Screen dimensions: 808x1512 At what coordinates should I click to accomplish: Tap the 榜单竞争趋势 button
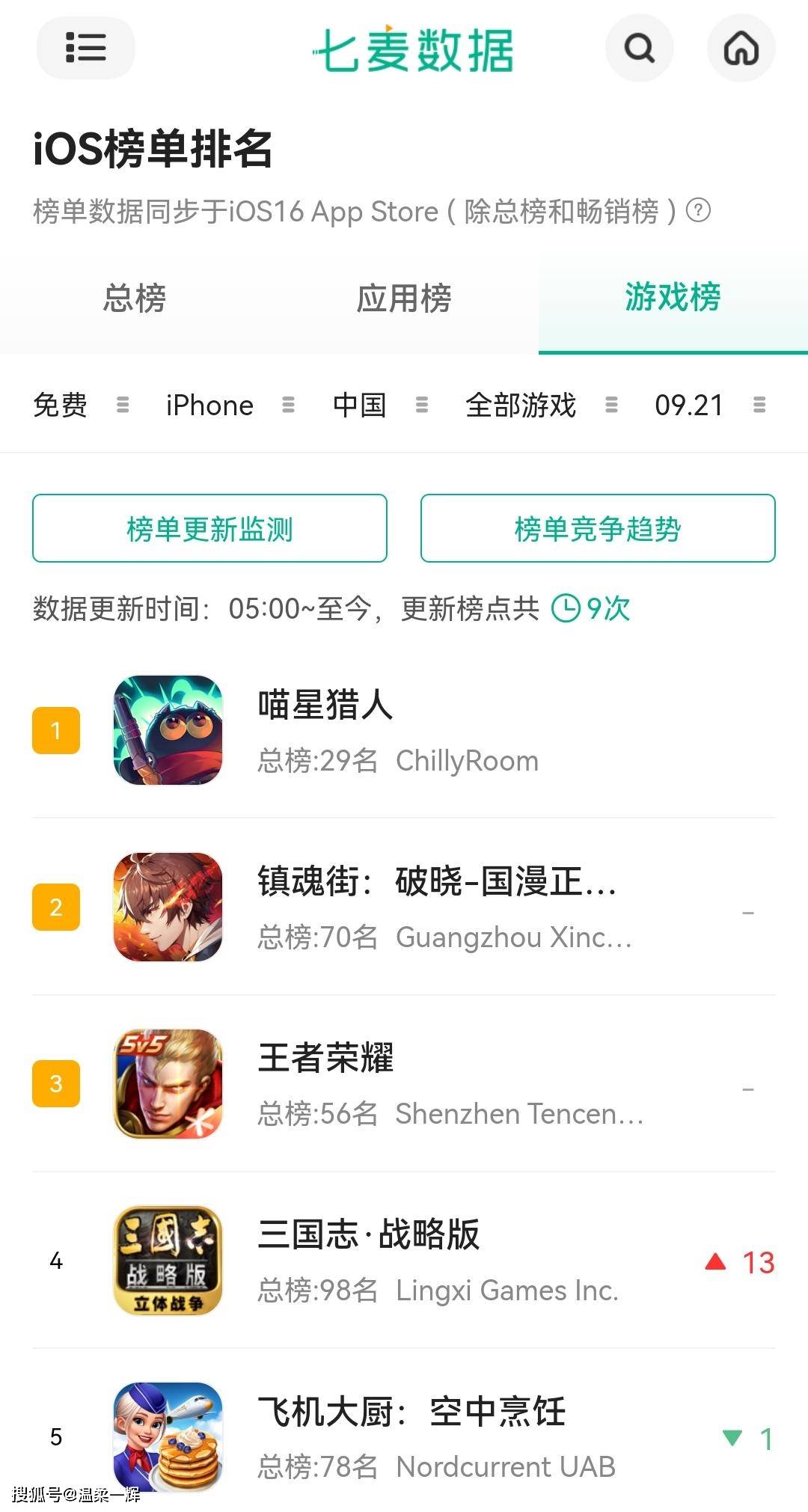pos(597,528)
